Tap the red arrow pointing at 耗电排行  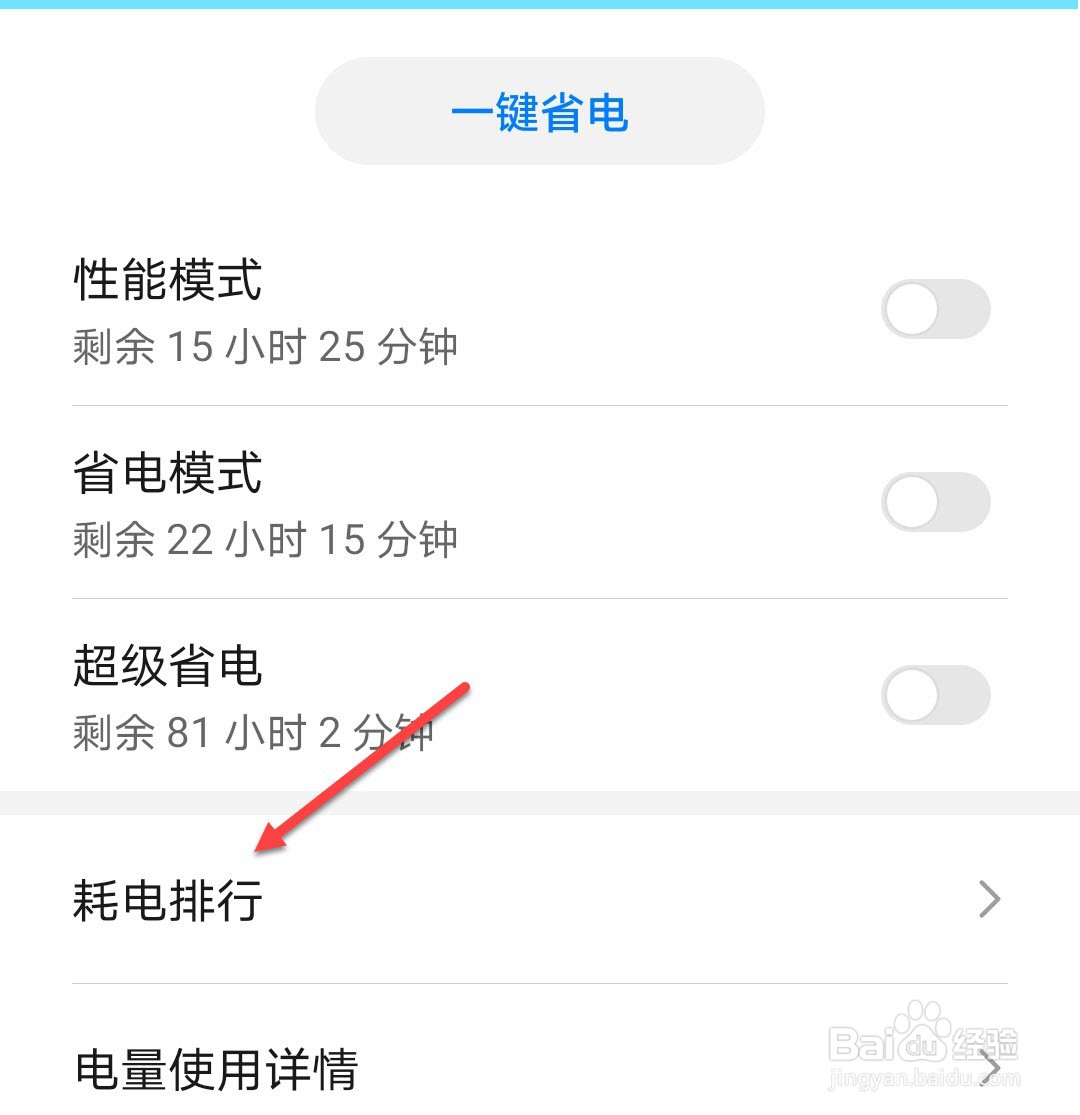360,765
